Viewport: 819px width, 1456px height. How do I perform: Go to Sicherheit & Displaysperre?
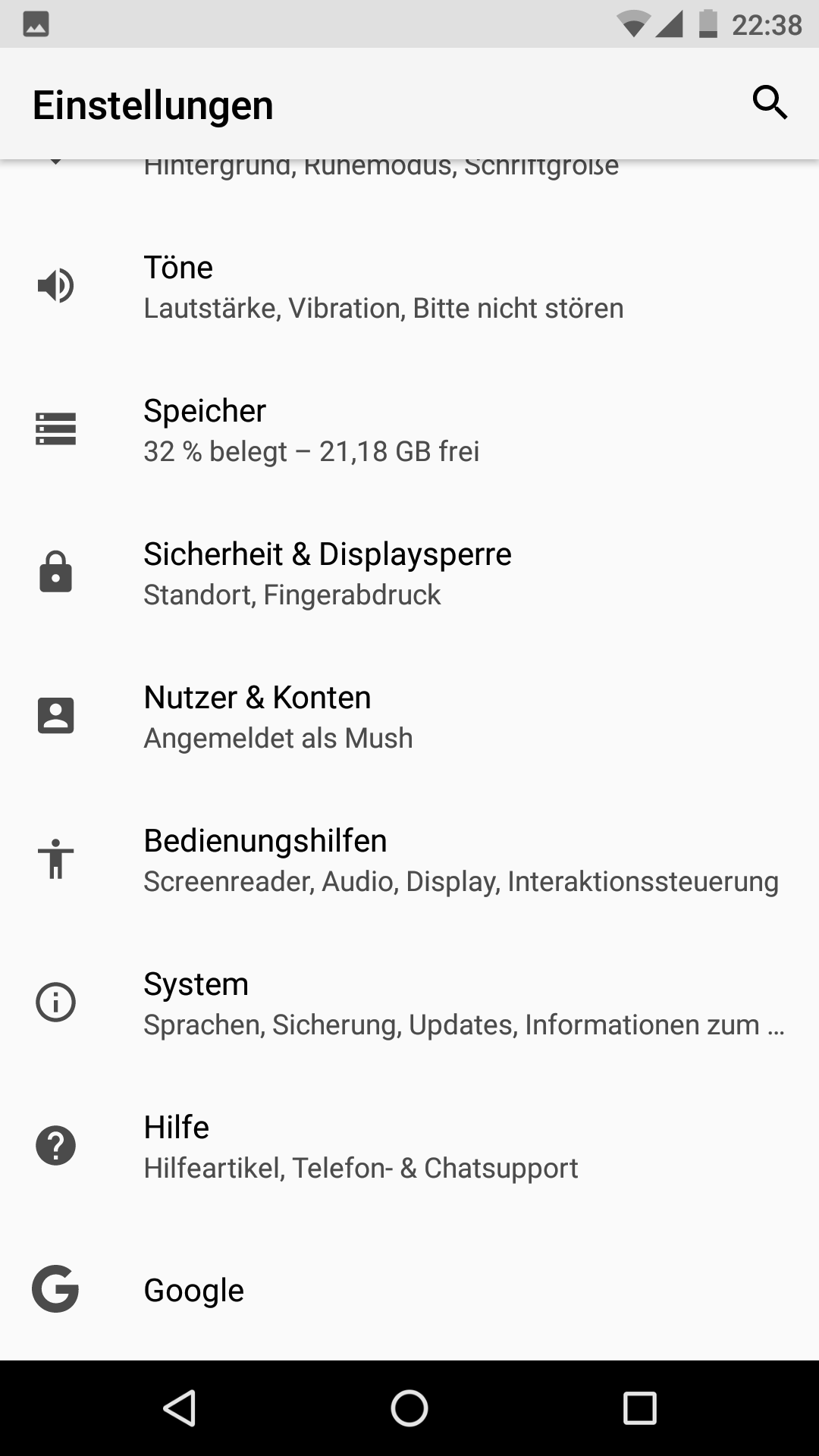pyautogui.click(x=409, y=573)
